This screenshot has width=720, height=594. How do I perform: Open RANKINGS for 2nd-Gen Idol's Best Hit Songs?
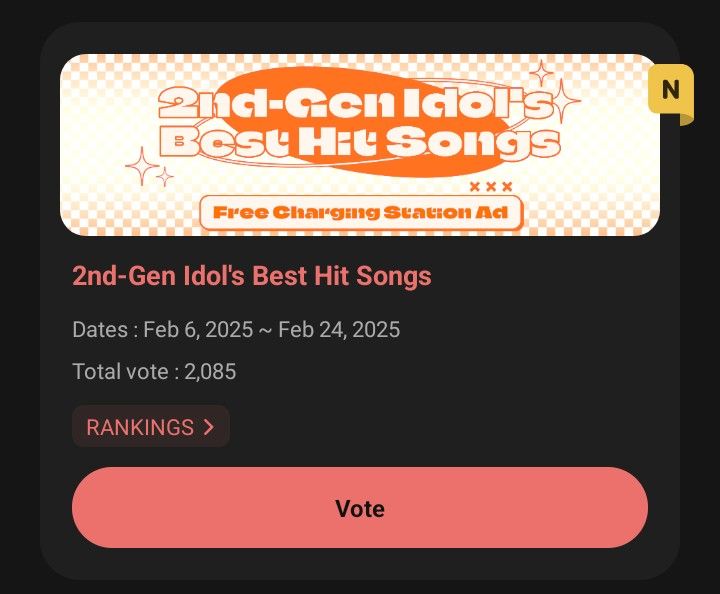tap(151, 427)
